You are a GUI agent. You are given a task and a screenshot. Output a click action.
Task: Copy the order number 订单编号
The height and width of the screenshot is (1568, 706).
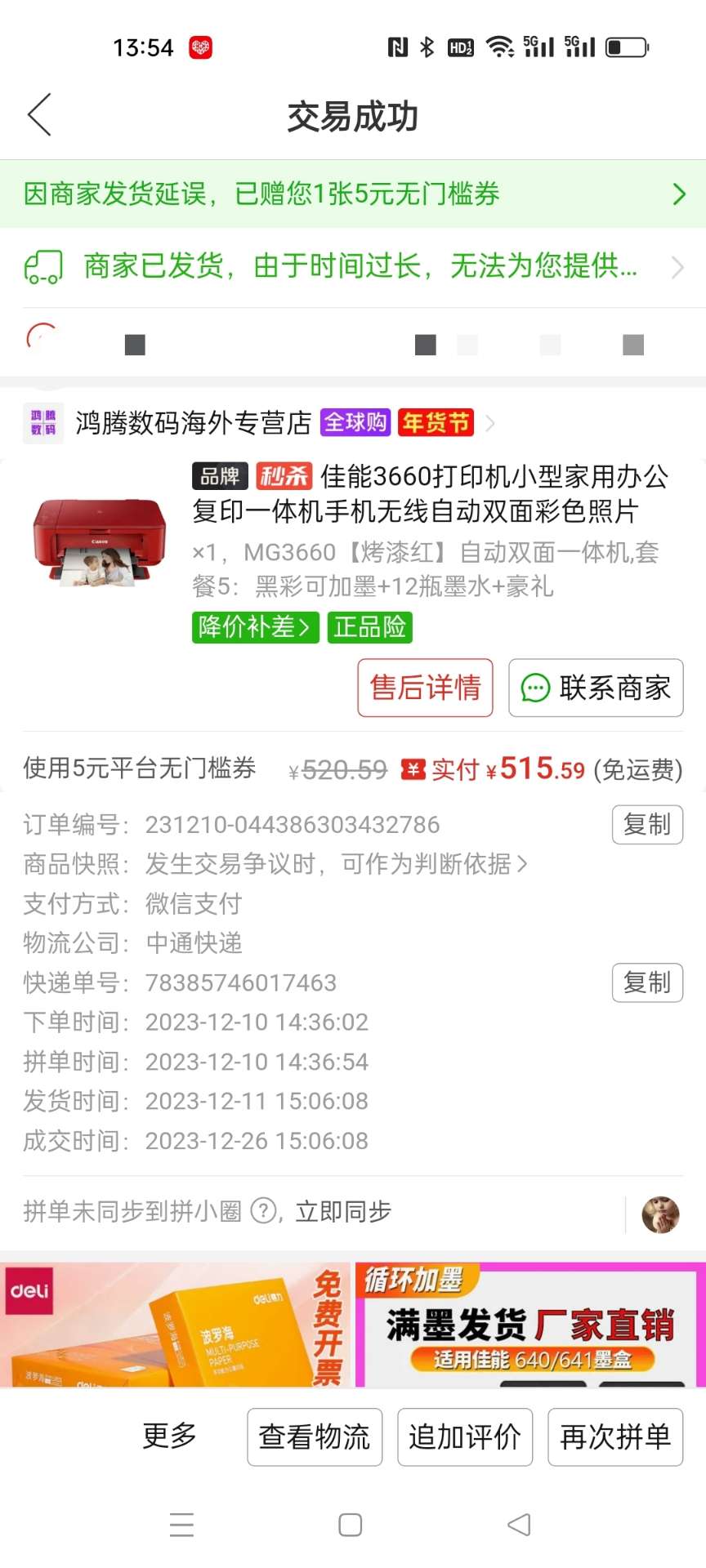tap(646, 825)
